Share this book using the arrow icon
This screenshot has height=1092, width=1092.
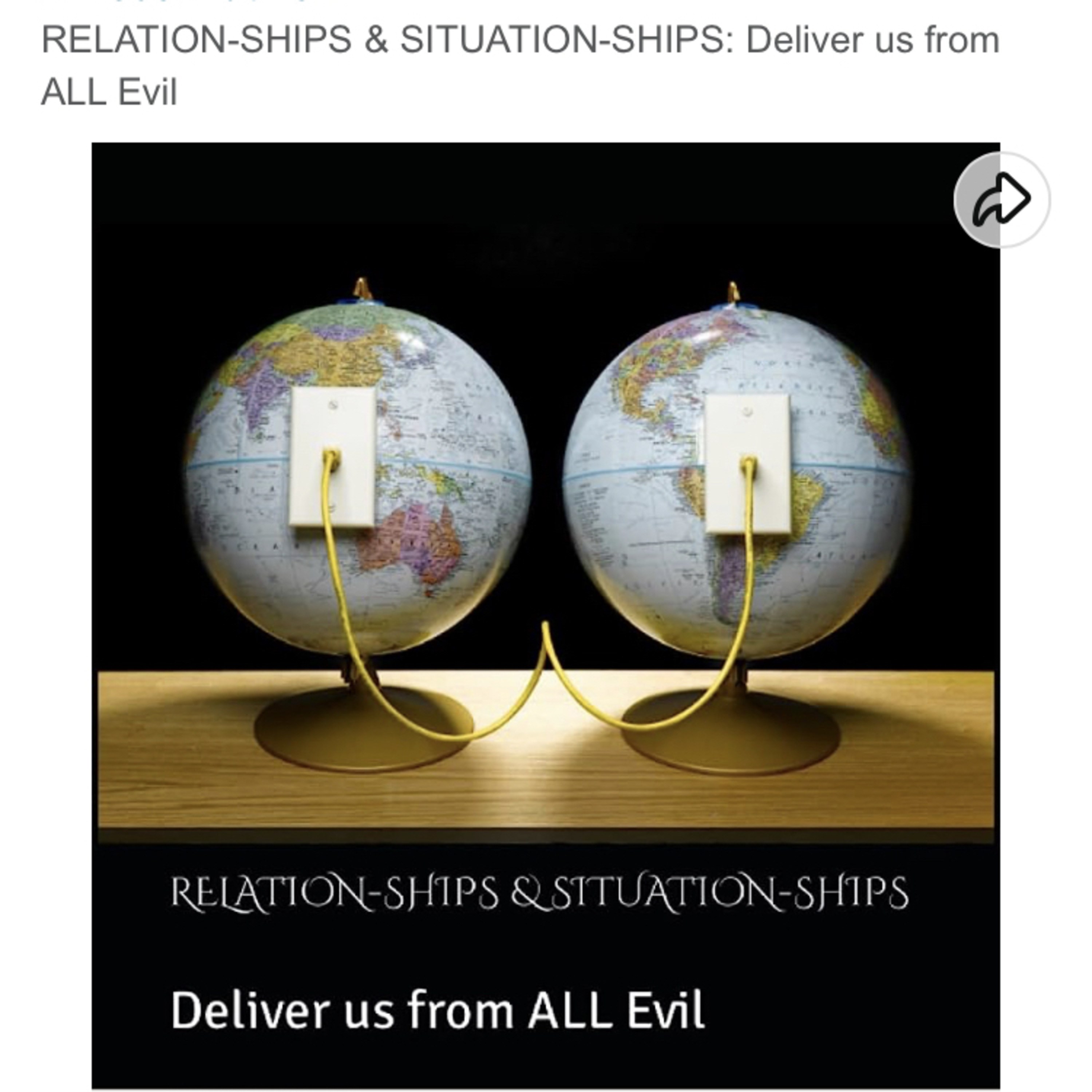pos(1002,199)
